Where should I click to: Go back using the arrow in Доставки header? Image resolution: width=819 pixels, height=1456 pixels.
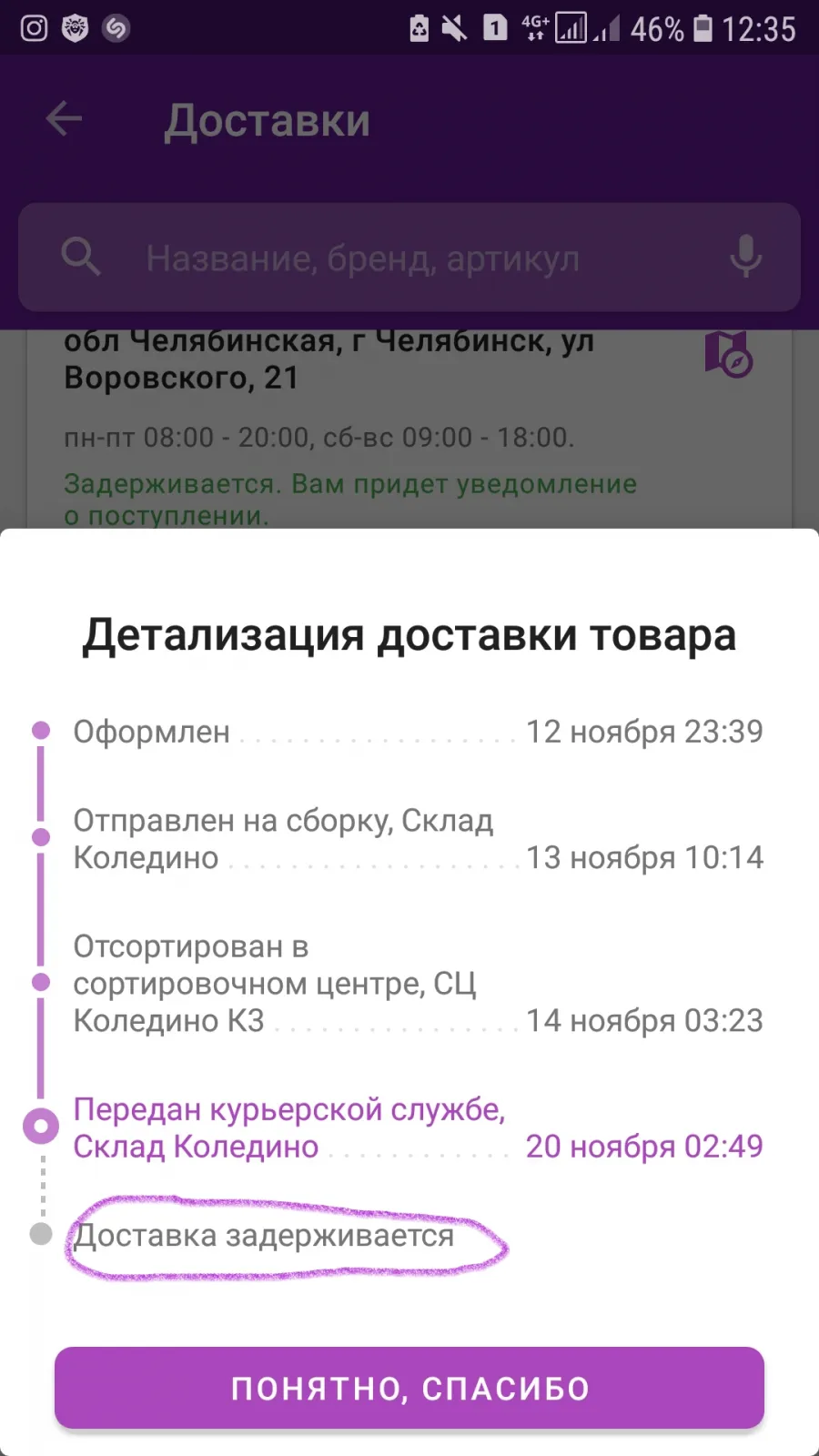[64, 119]
